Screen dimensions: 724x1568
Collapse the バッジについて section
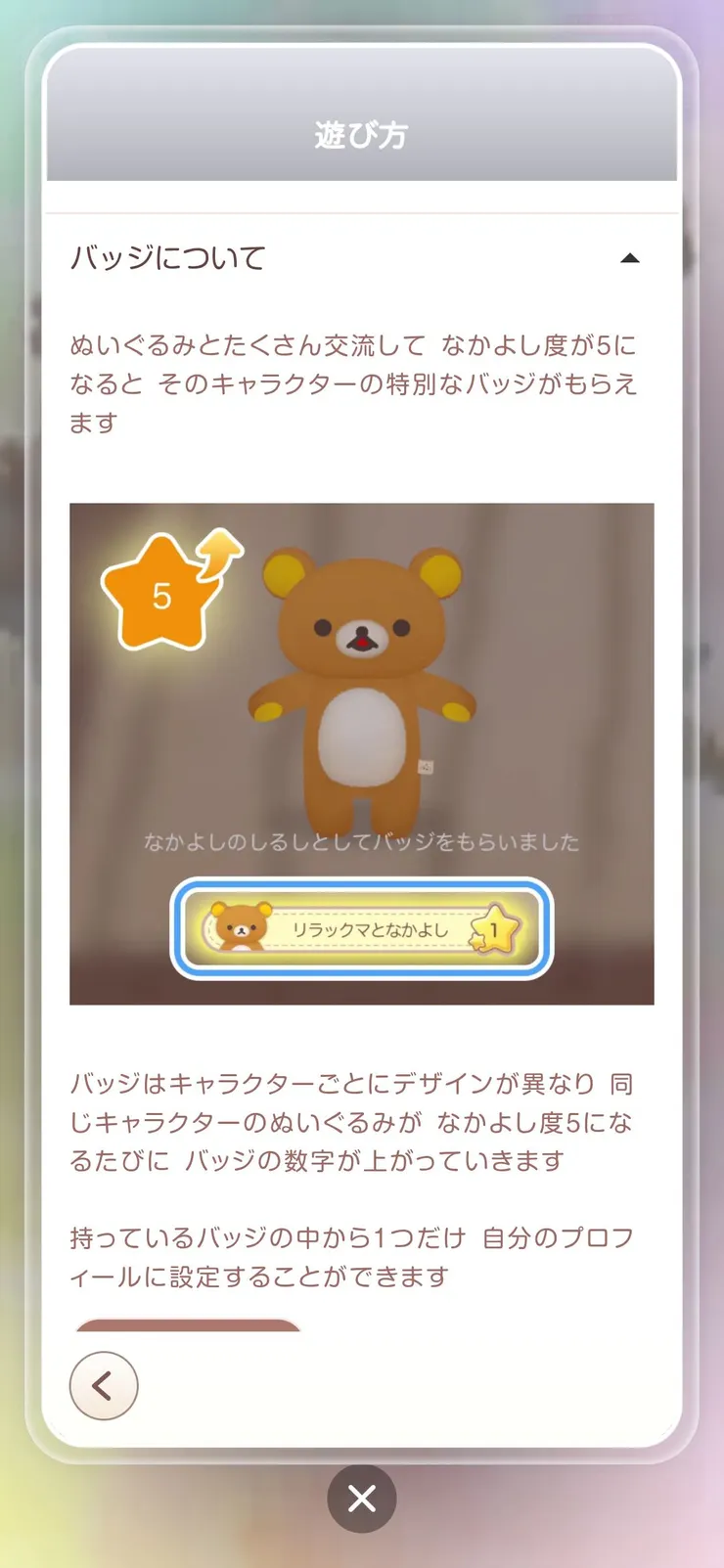tap(630, 259)
